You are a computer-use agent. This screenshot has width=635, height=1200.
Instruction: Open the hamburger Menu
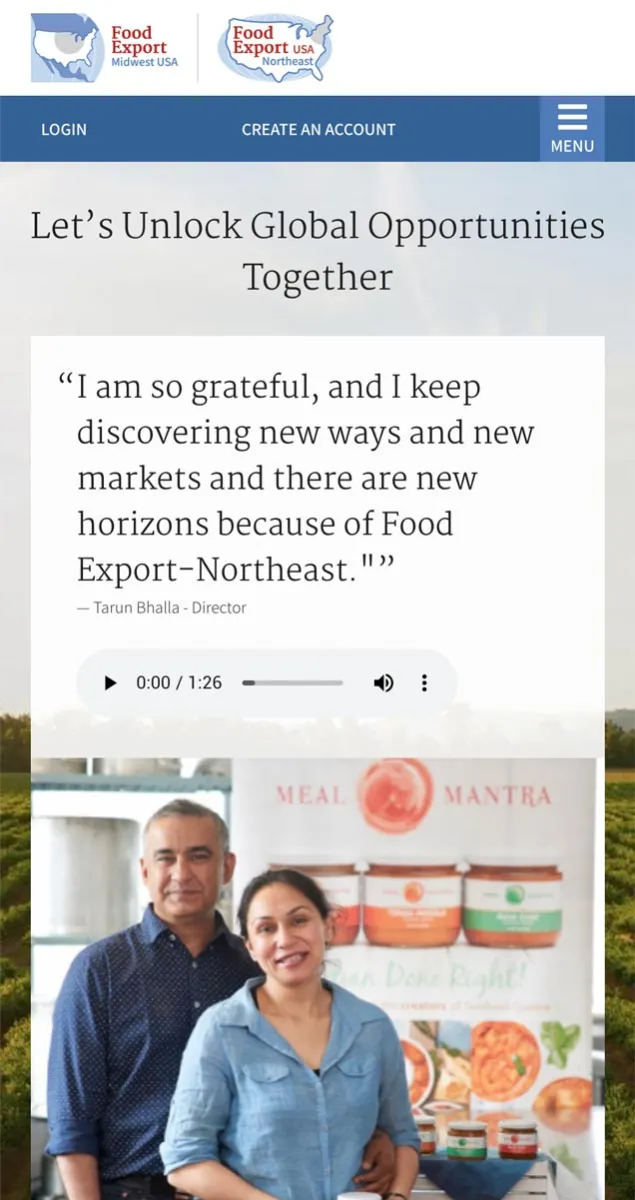[572, 129]
